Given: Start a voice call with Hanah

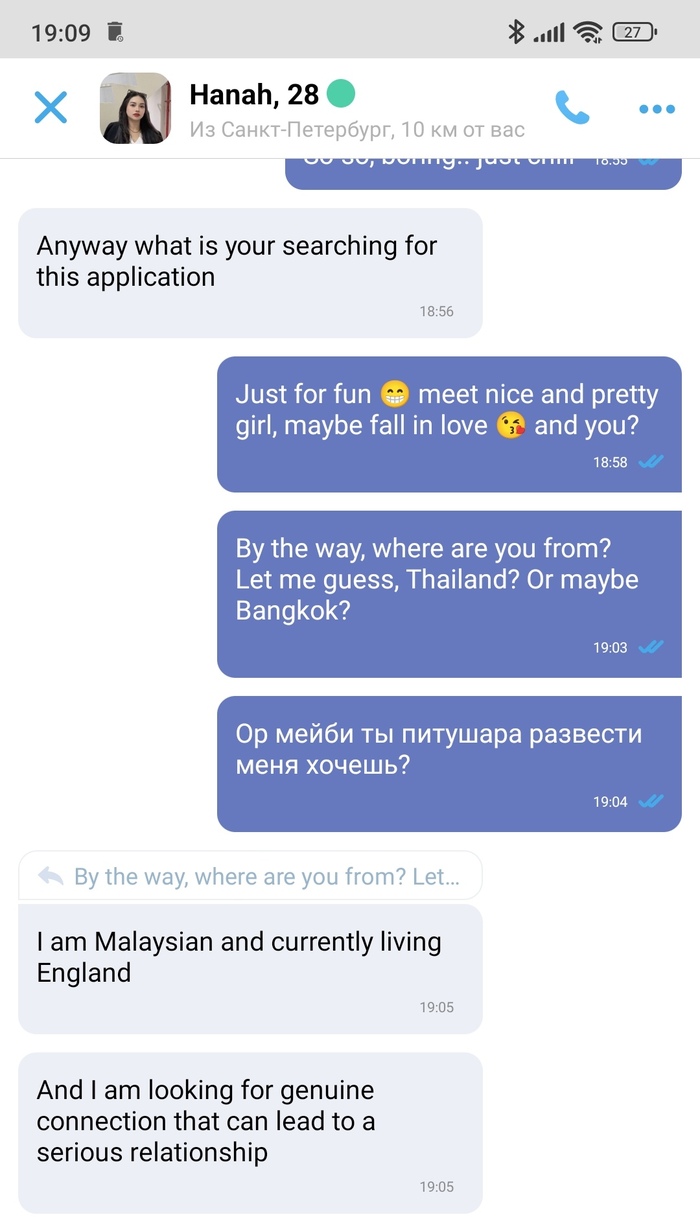Looking at the screenshot, I should [x=572, y=107].
